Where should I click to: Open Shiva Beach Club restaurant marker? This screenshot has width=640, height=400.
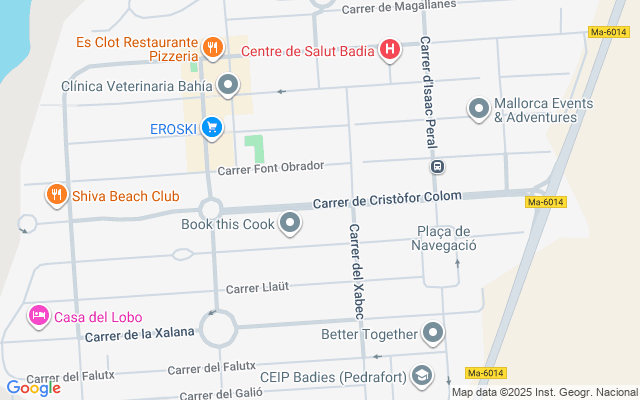(57, 195)
